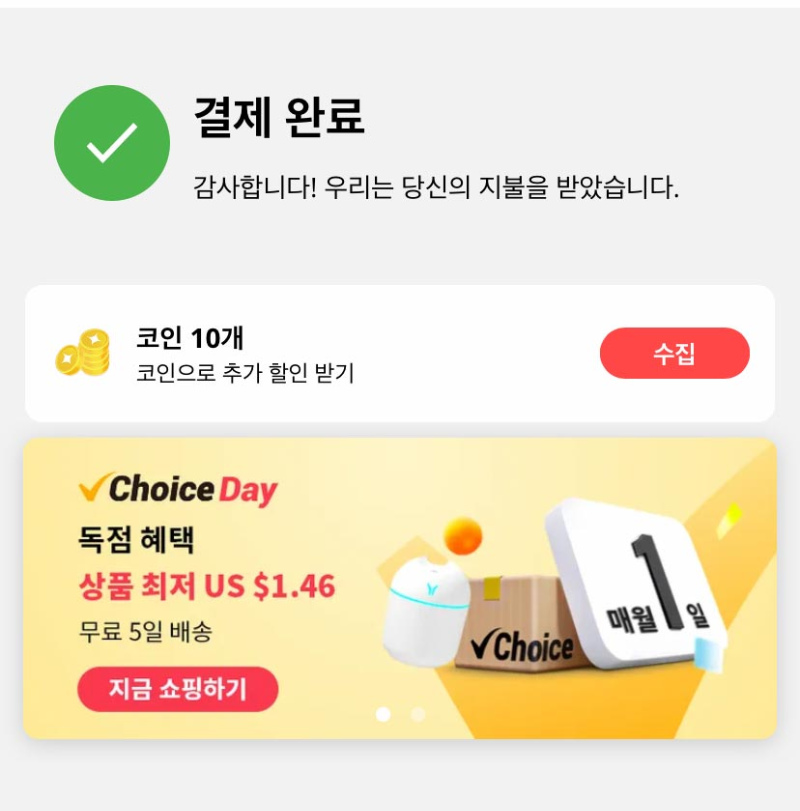Viewport: 800px width, 811px height.
Task: Click the 매월 1일 calendar tile graphic
Action: 640,590
